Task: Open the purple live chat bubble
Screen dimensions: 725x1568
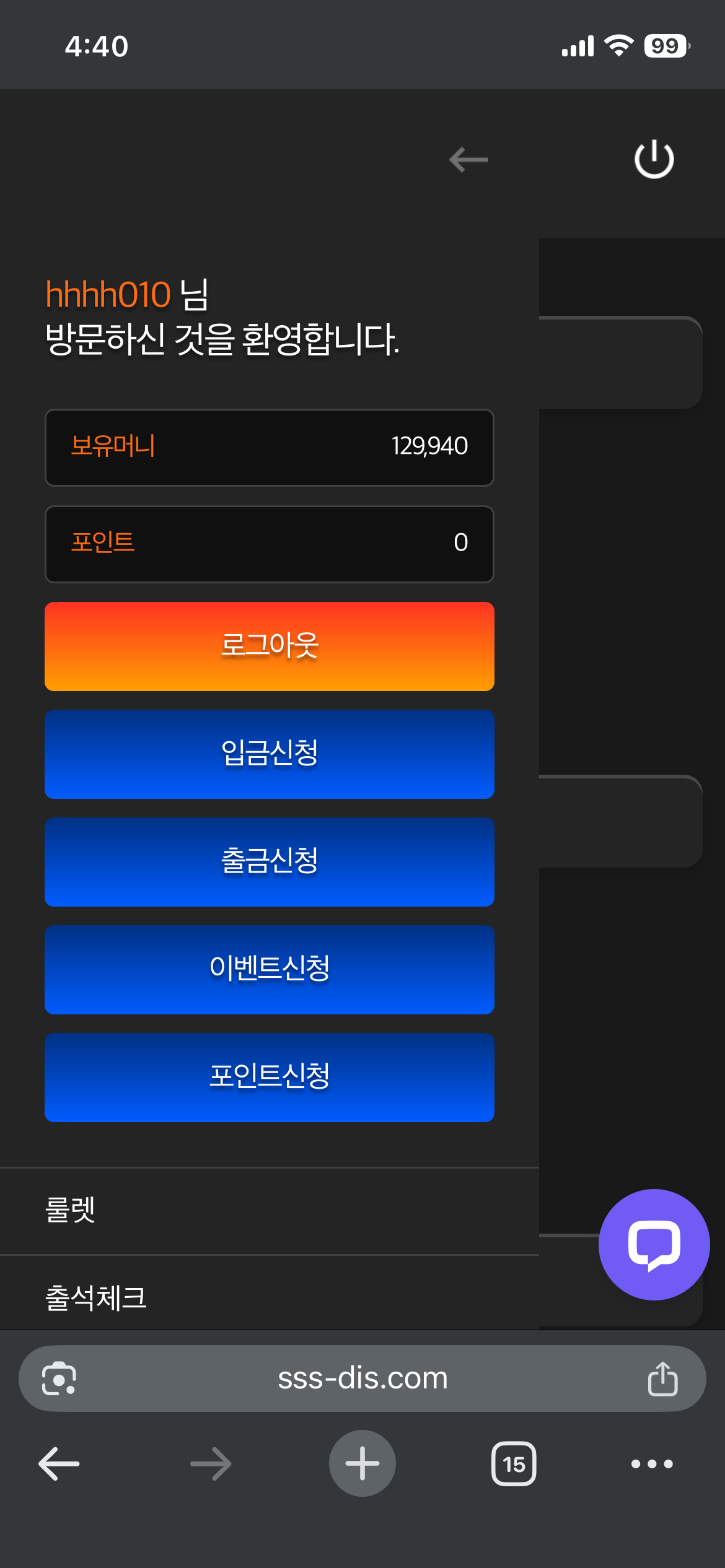Action: coord(654,1245)
